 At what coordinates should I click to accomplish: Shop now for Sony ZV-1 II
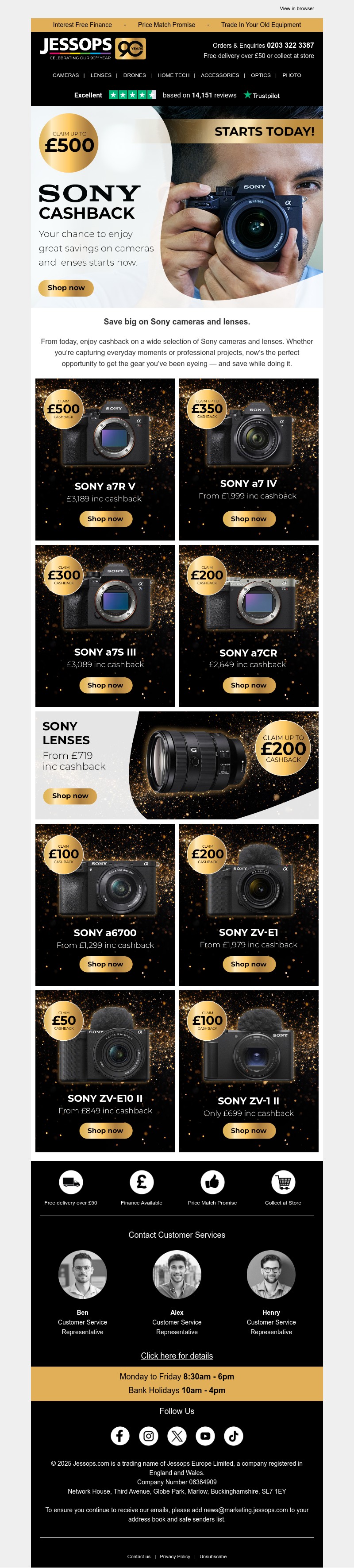click(248, 1130)
